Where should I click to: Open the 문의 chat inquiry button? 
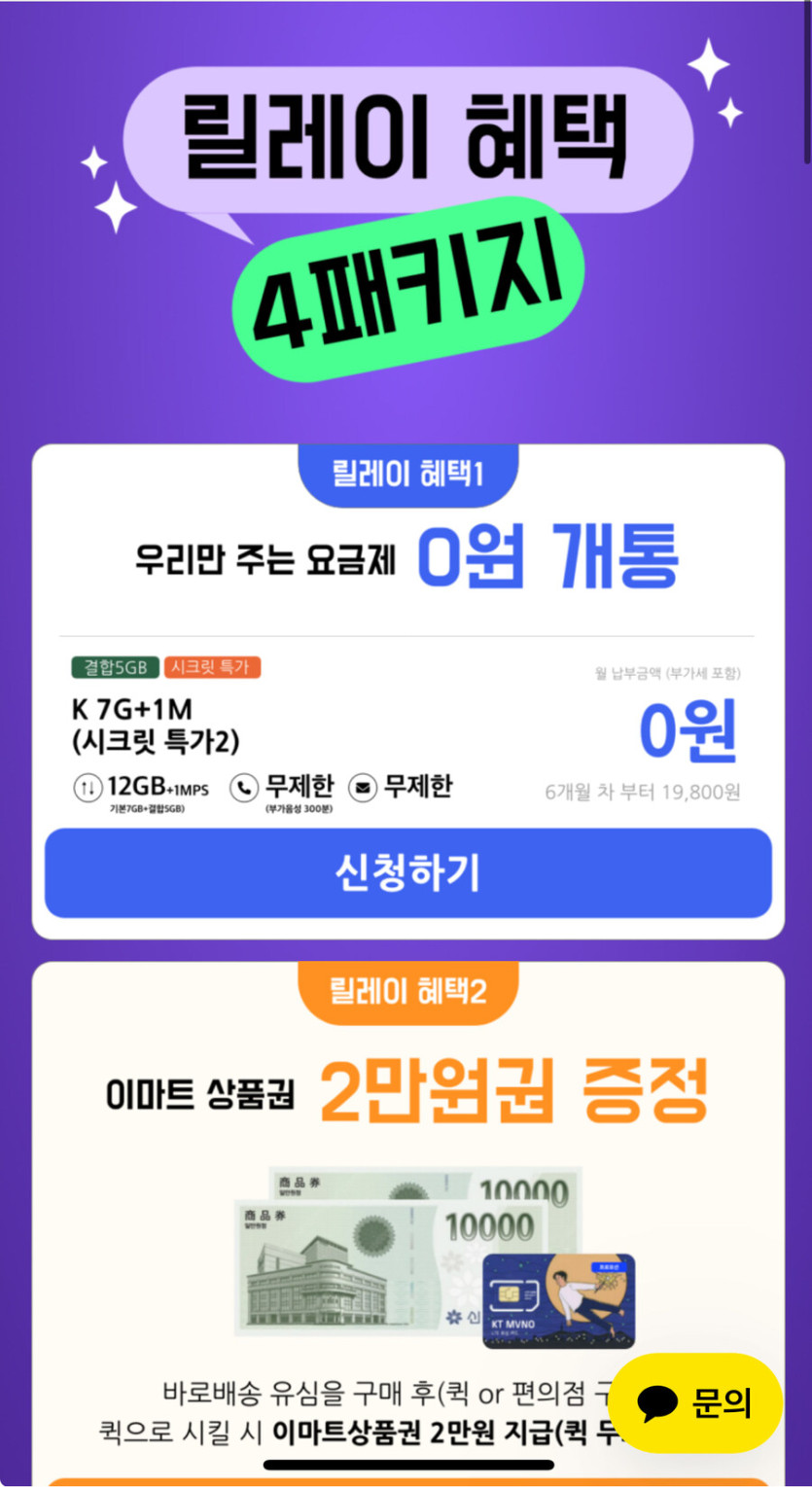695,1402
